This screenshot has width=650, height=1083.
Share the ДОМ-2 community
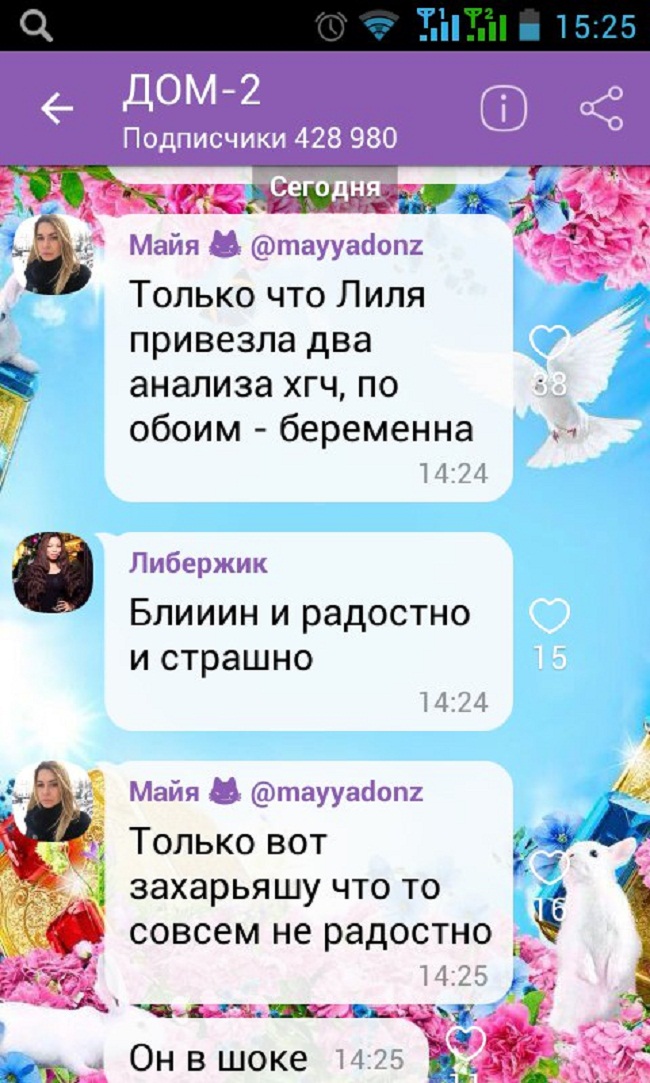[601, 109]
